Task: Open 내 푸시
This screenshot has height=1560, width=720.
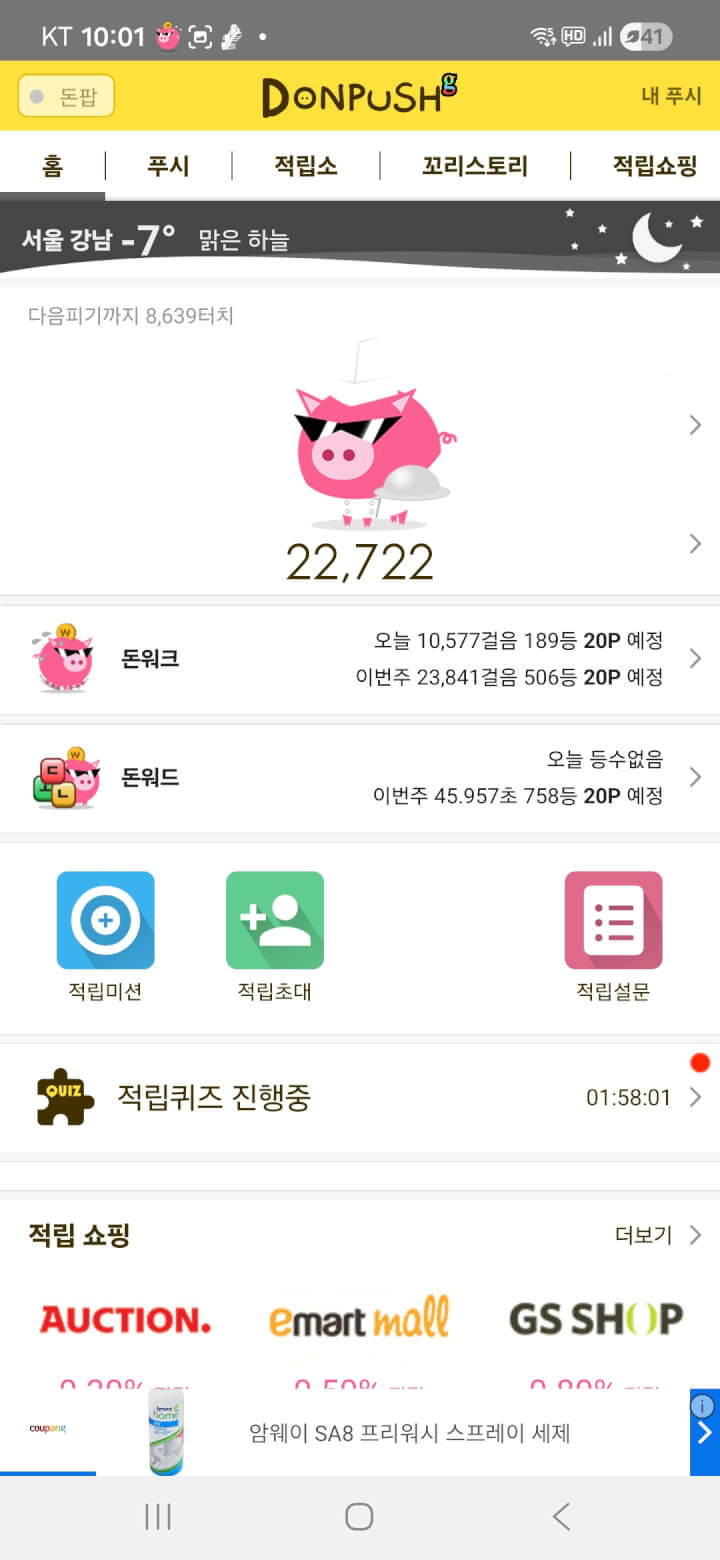Action: click(x=672, y=96)
